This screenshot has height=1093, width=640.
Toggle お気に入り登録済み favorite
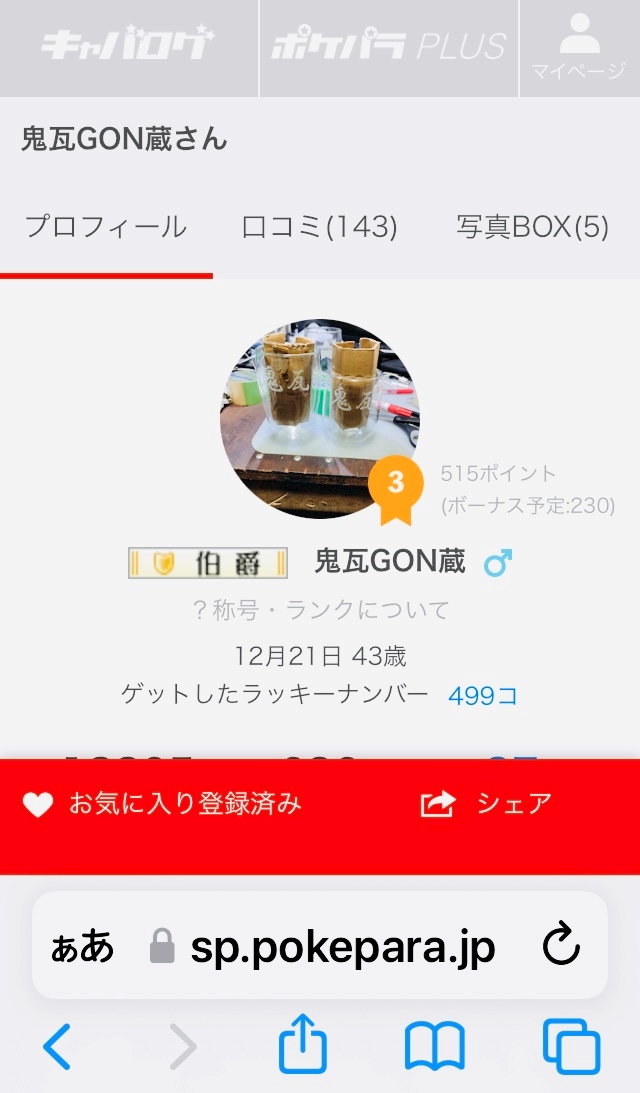click(x=163, y=804)
